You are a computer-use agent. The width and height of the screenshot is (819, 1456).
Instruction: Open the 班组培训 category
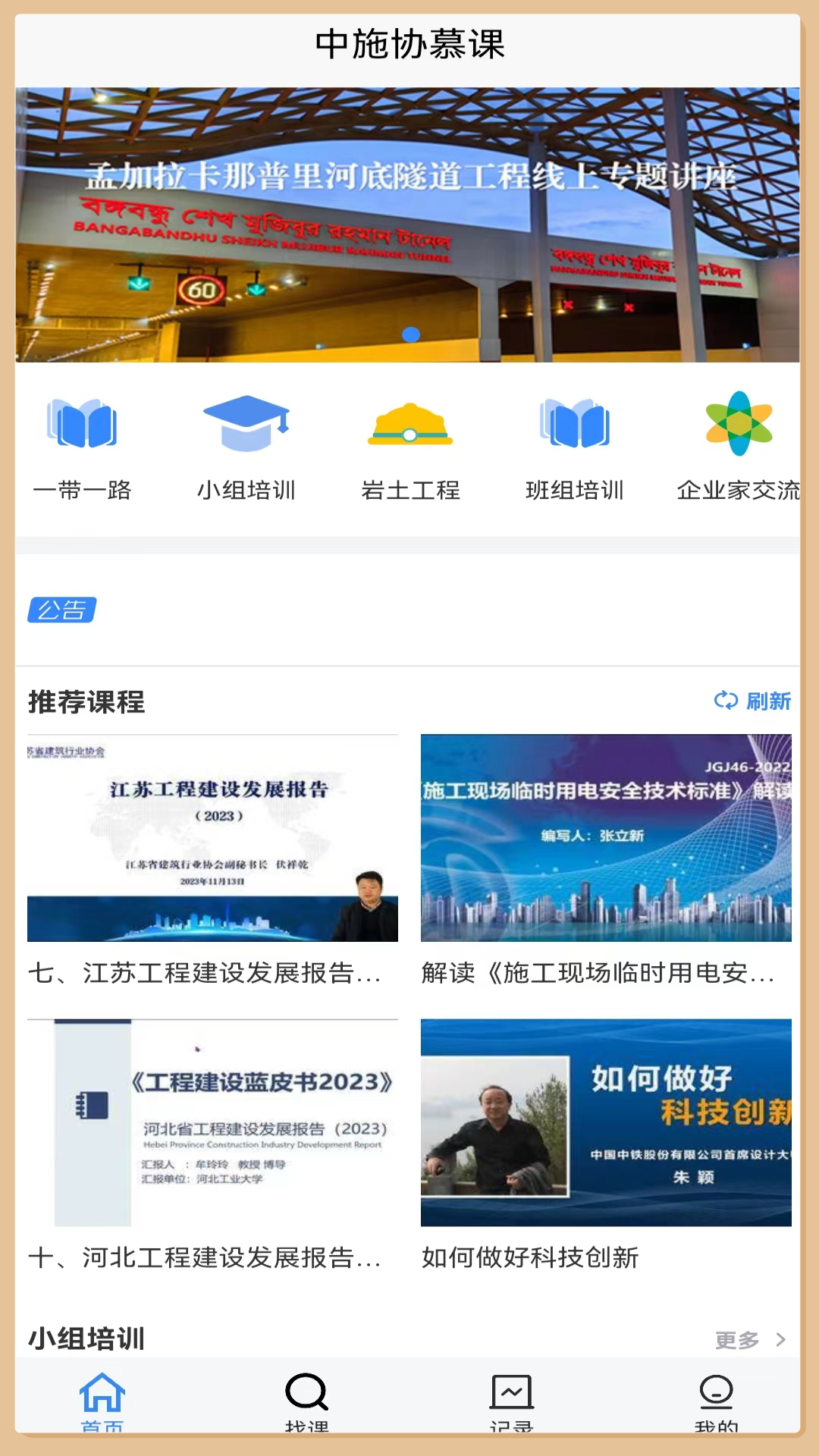(x=574, y=447)
